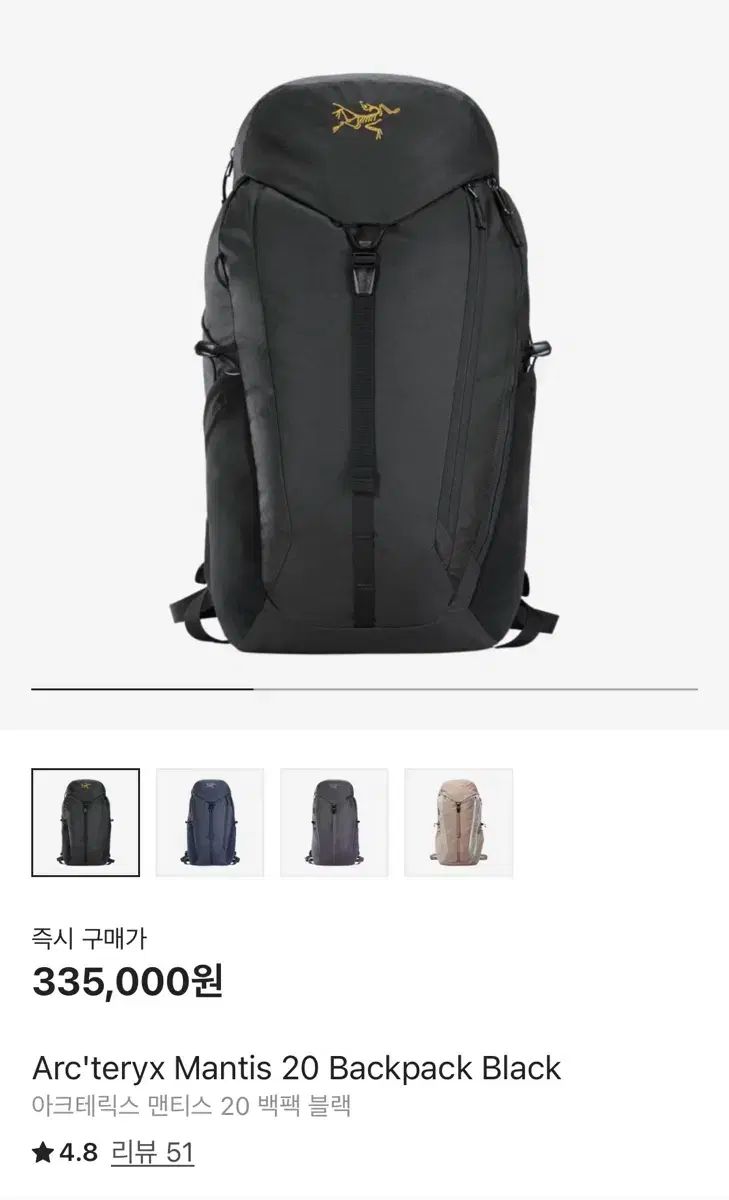The width and height of the screenshot is (729, 1200).
Task: Open the 리뷰 51 reviews link
Action: (151, 1152)
